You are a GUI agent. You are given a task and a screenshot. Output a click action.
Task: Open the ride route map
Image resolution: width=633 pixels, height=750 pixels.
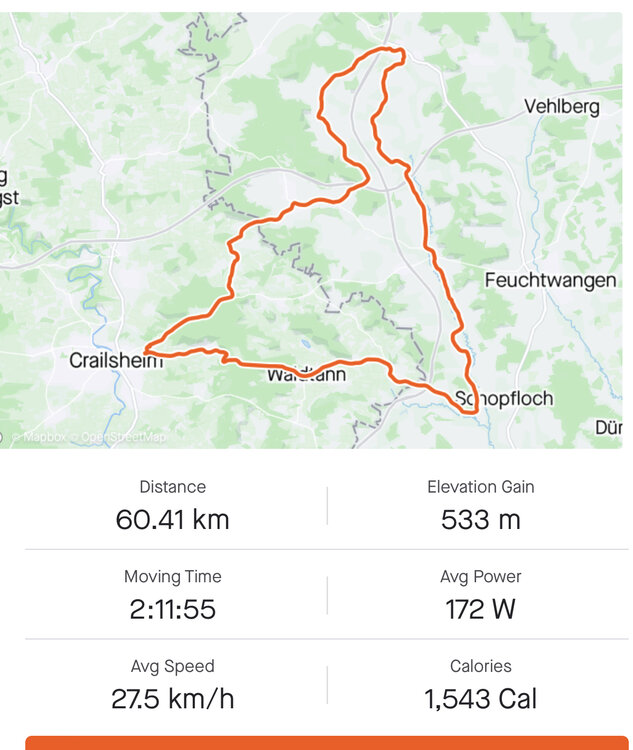[316, 230]
